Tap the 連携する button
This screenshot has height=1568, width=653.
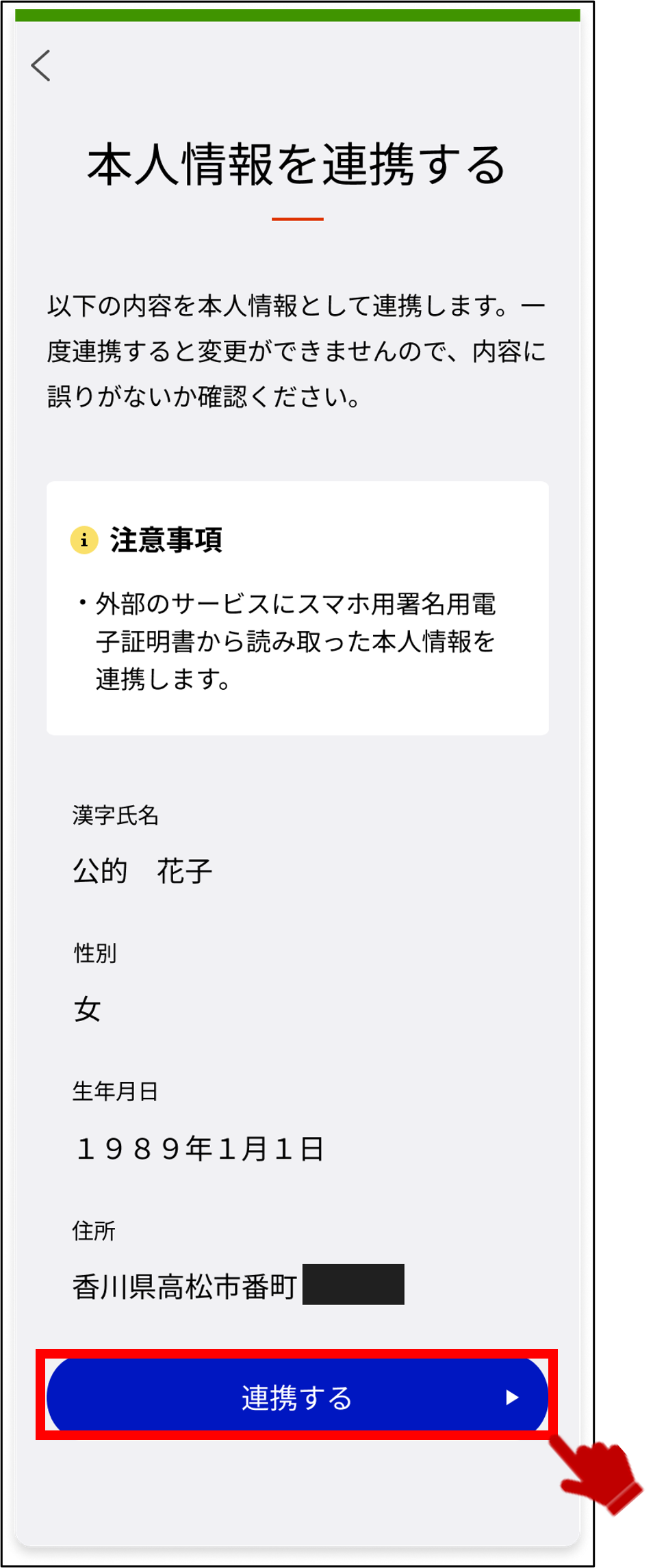click(x=297, y=1398)
